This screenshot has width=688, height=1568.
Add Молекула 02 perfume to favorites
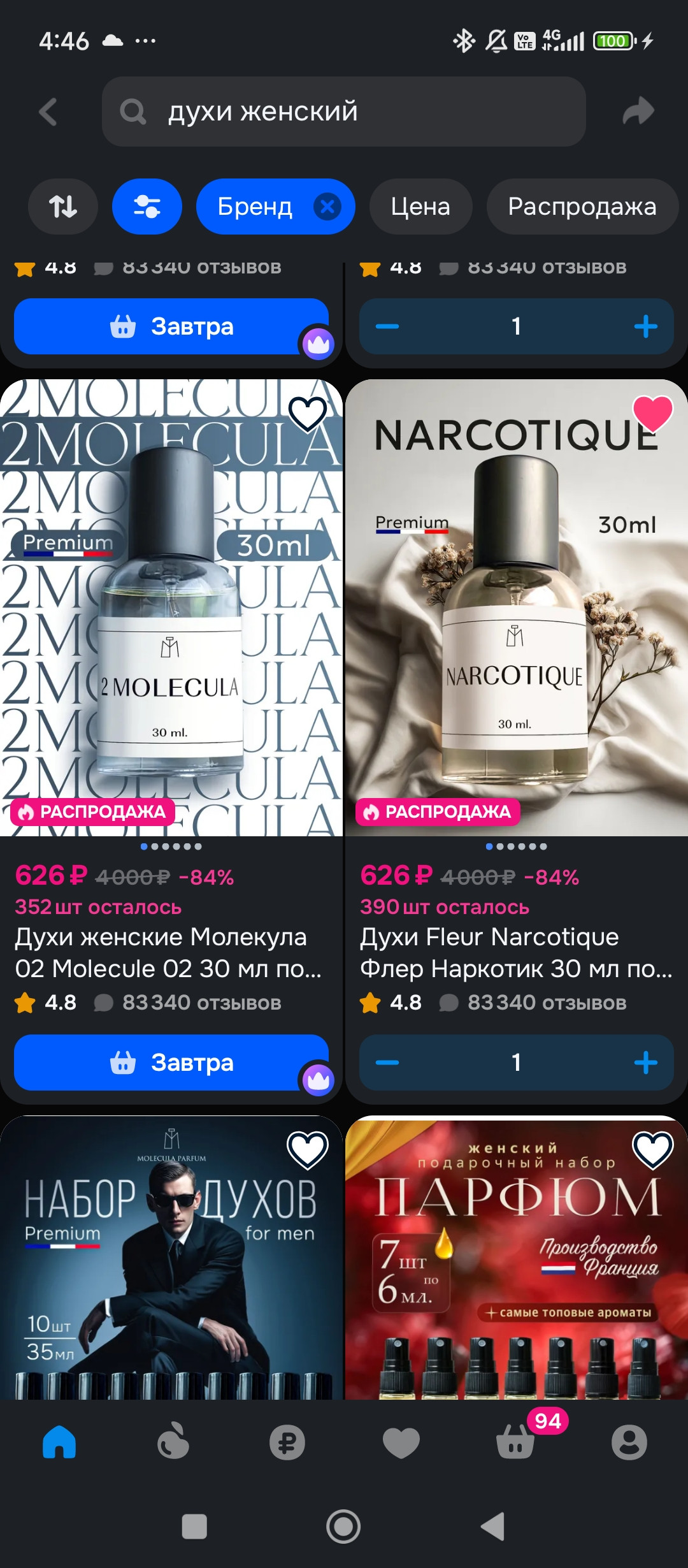308,414
